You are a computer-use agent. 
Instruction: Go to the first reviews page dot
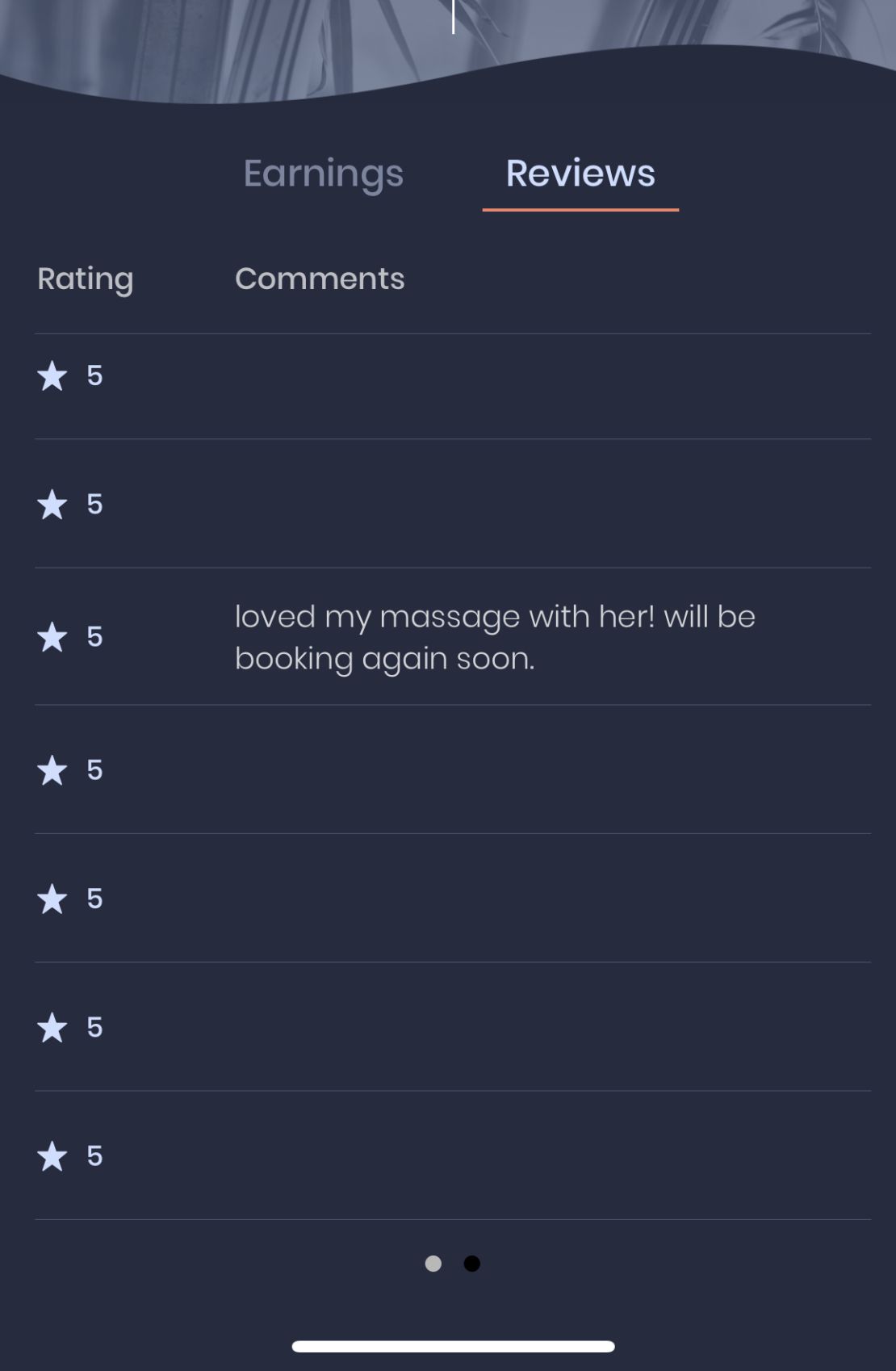click(x=433, y=1264)
